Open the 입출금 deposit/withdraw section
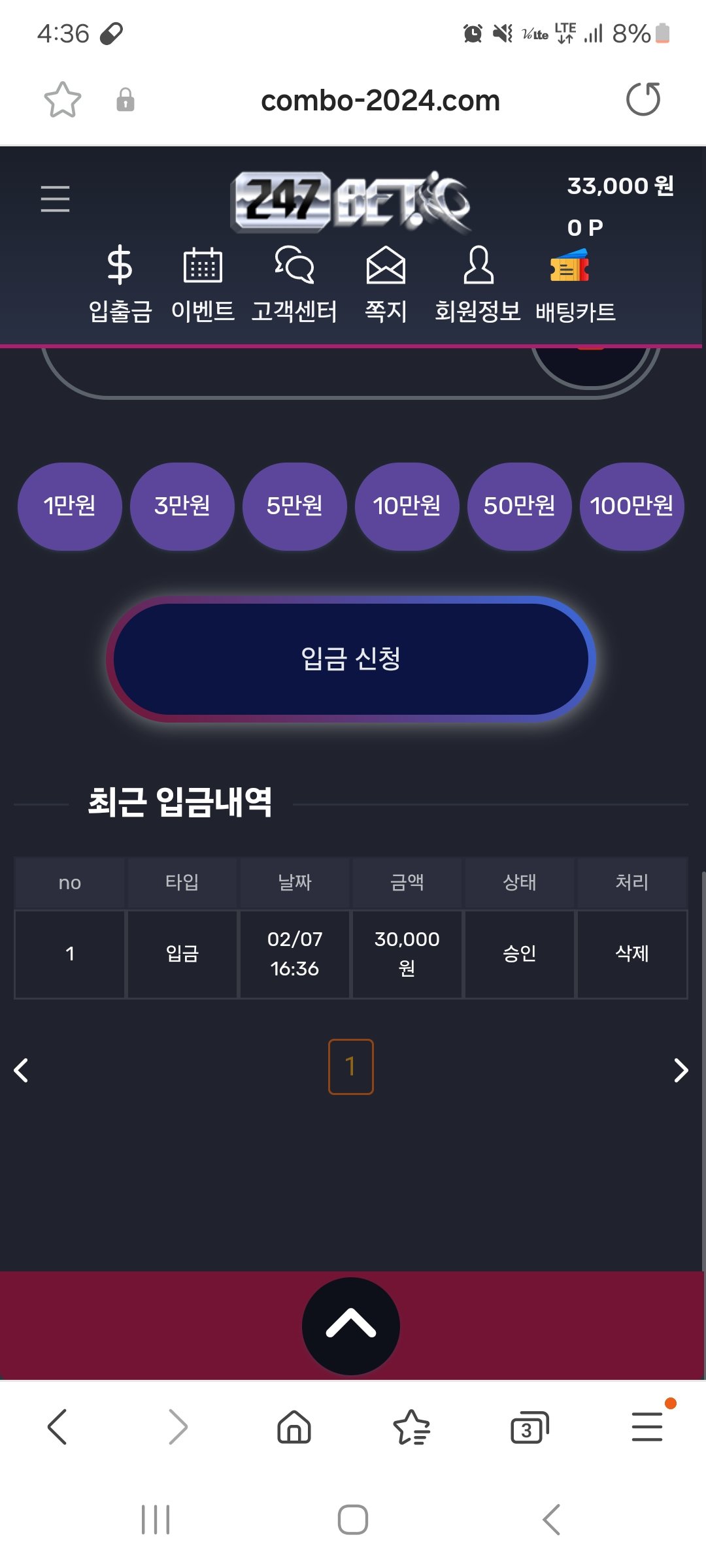The width and height of the screenshot is (706, 1568). pyautogui.click(x=120, y=284)
